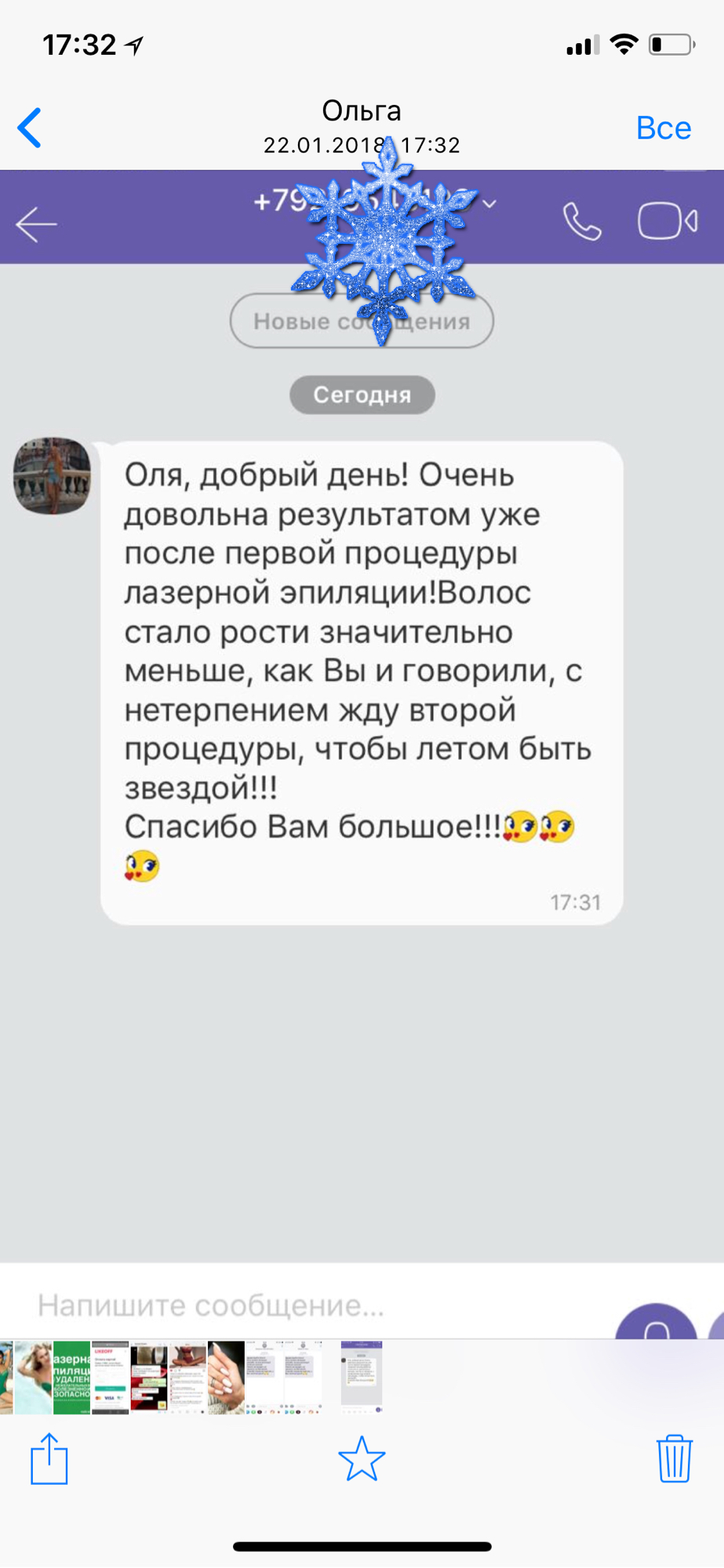The image size is (724, 1568).
Task: Delete this photo with trash icon
Action: (x=675, y=1459)
